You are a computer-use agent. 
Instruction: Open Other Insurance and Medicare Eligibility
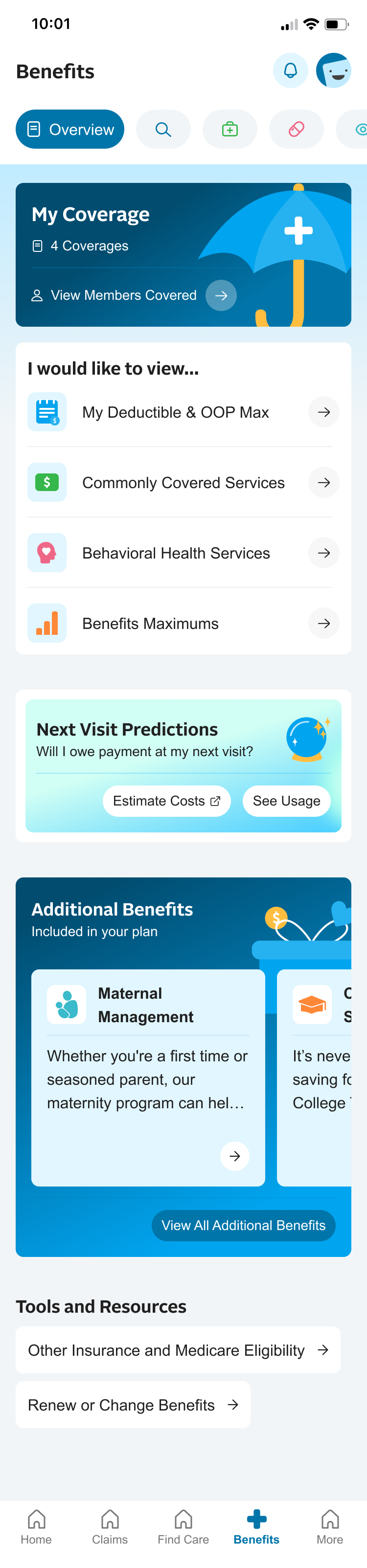(x=178, y=1350)
